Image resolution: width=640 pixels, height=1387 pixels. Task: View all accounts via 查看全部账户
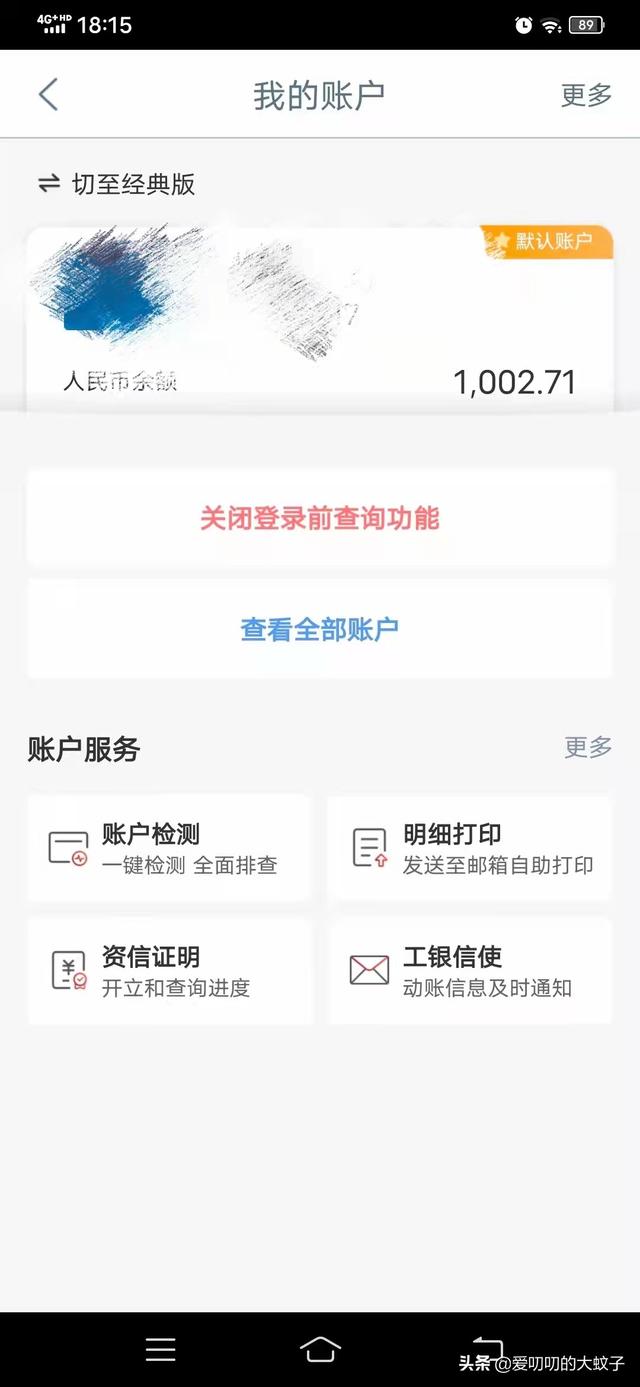[319, 629]
